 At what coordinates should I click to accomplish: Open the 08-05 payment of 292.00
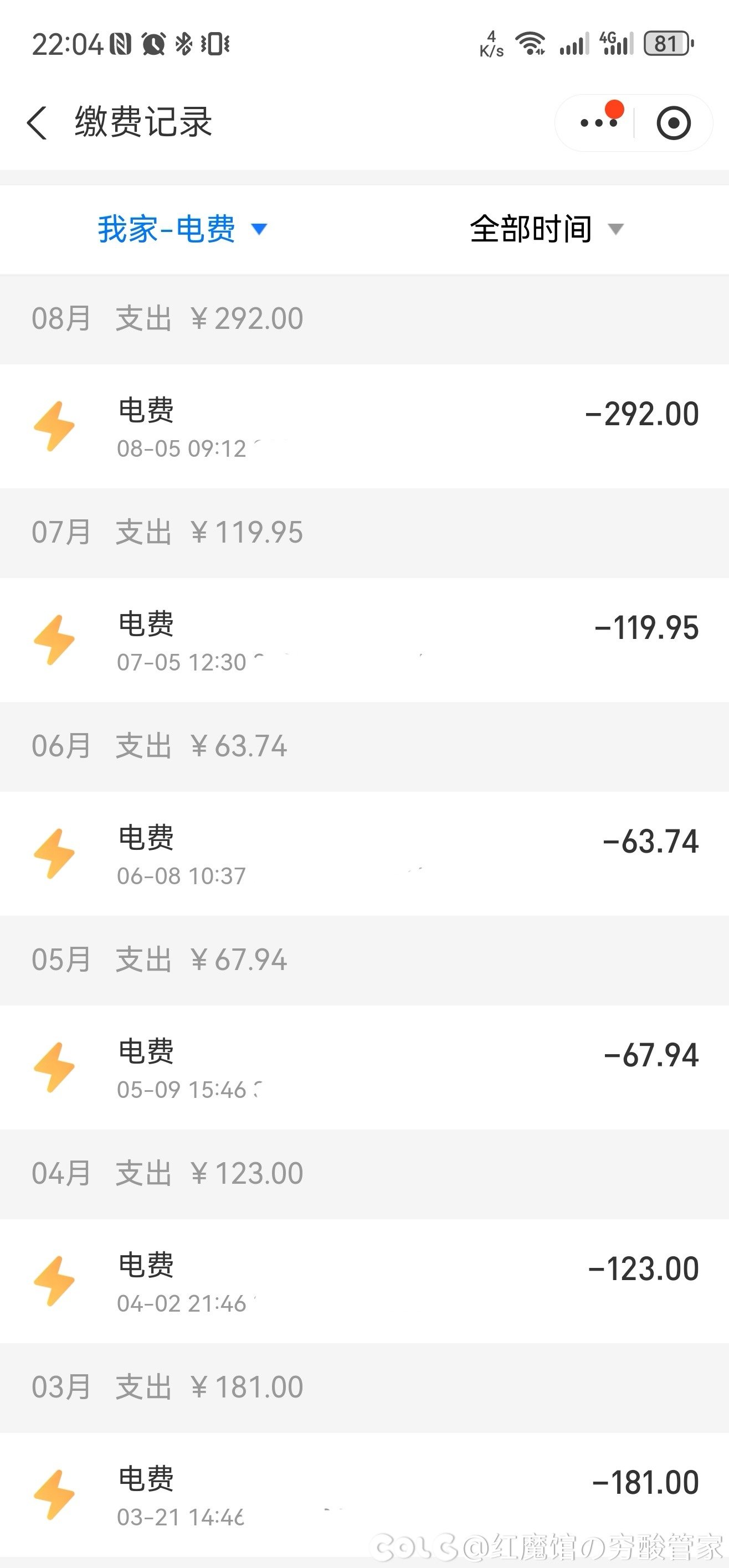pyautogui.click(x=364, y=426)
